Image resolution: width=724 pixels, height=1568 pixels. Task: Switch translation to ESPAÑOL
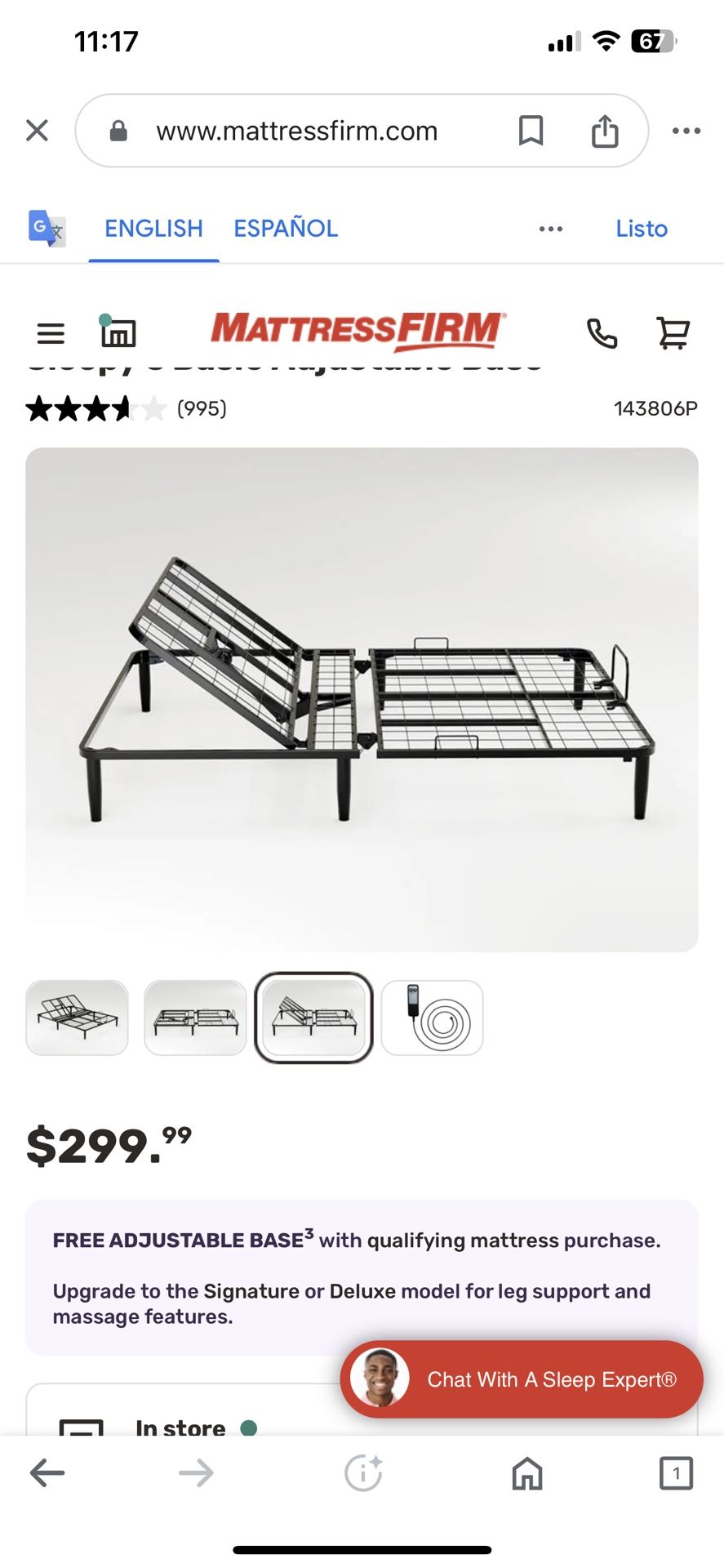pyautogui.click(x=286, y=229)
